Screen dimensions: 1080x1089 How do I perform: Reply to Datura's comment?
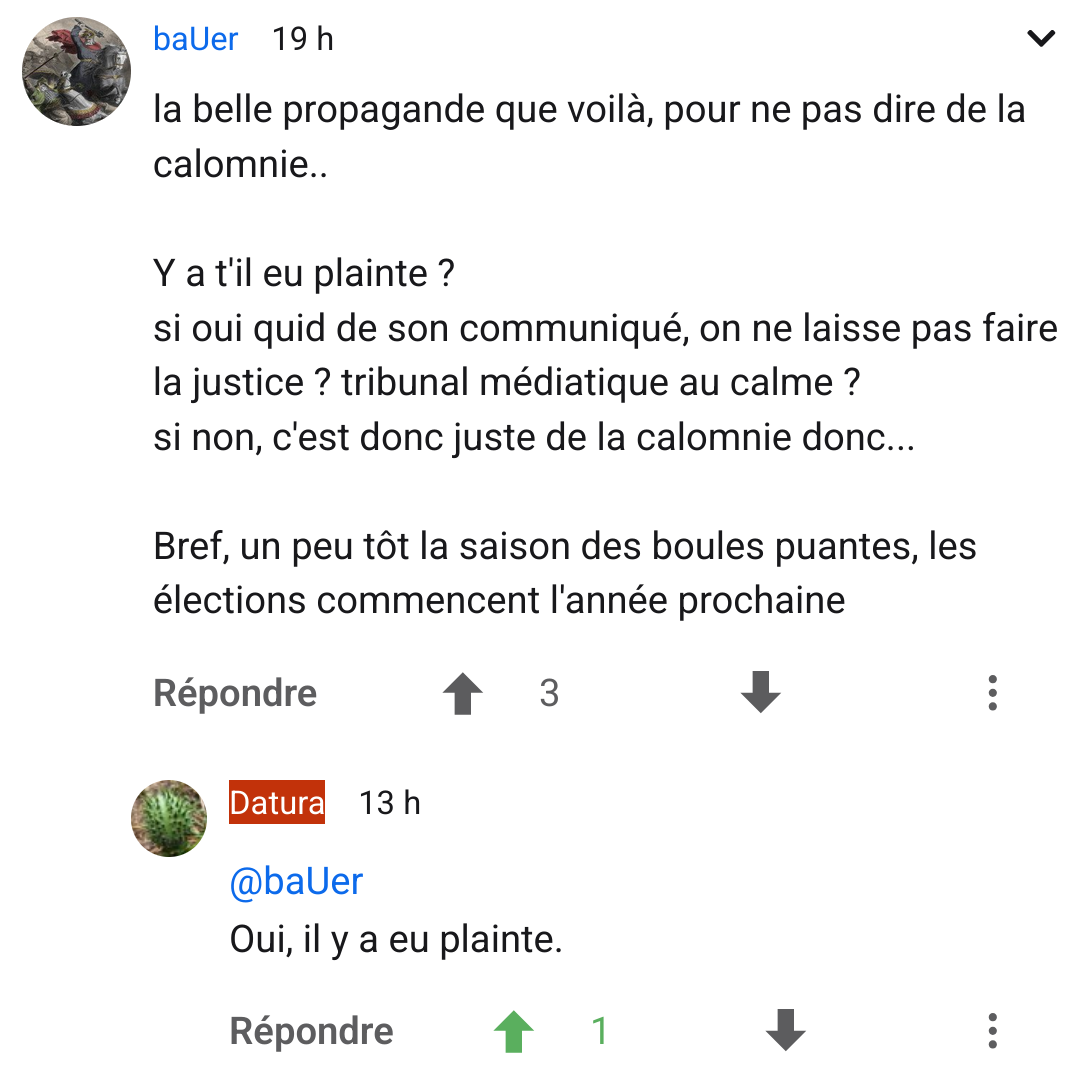(311, 1031)
